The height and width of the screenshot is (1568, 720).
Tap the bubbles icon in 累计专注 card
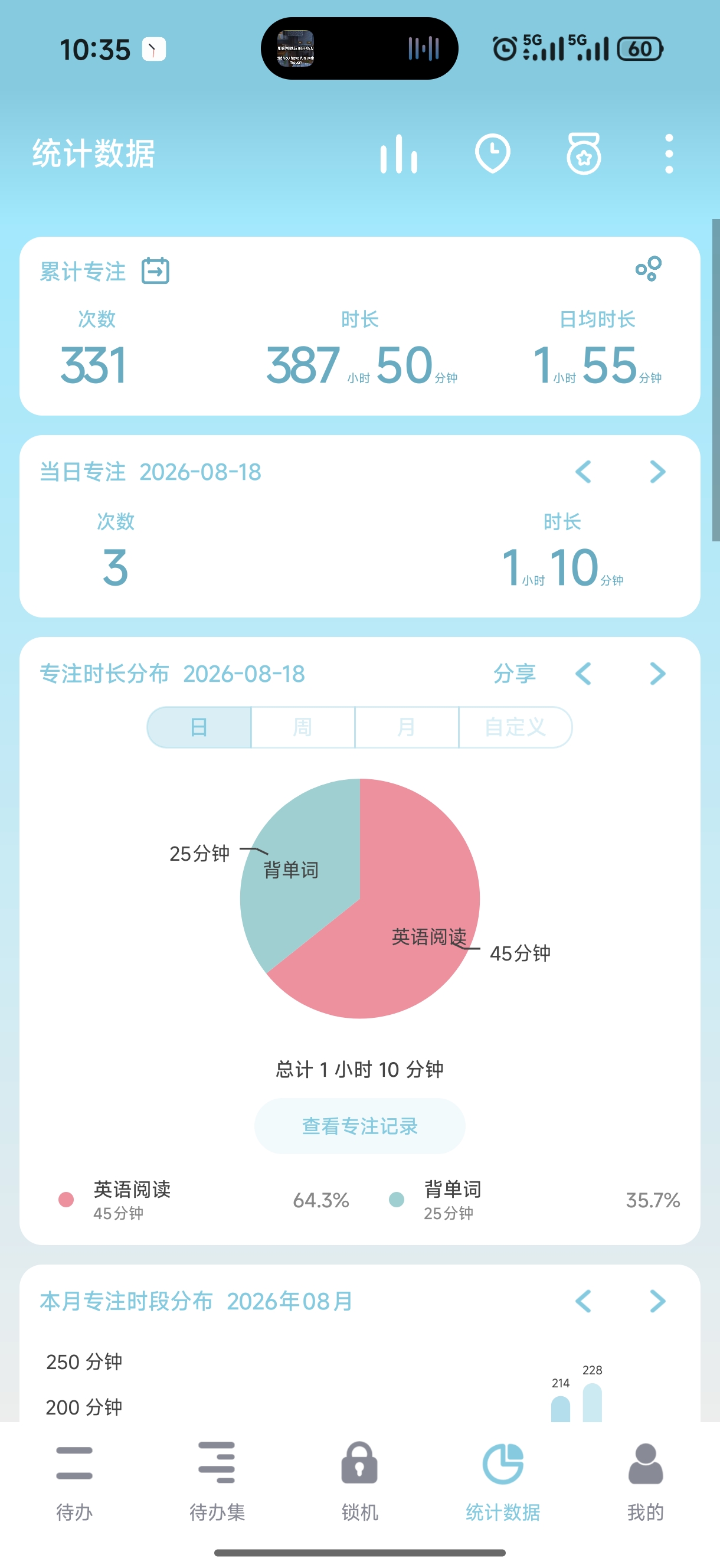point(648,269)
